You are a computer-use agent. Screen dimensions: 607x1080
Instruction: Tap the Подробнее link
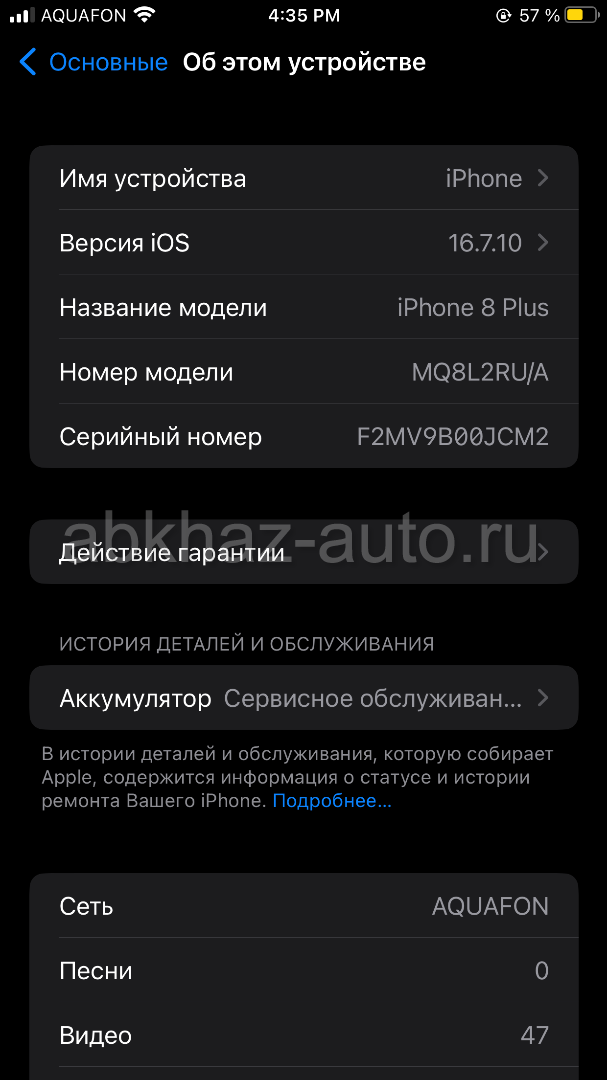(332, 801)
